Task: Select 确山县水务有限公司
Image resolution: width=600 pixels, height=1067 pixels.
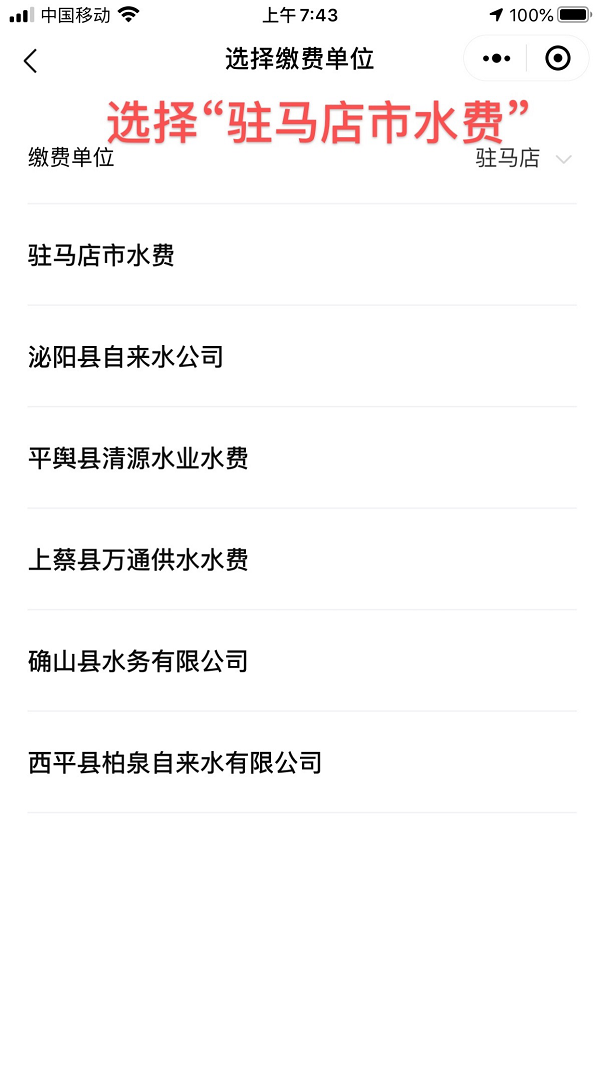Action: coord(138,662)
